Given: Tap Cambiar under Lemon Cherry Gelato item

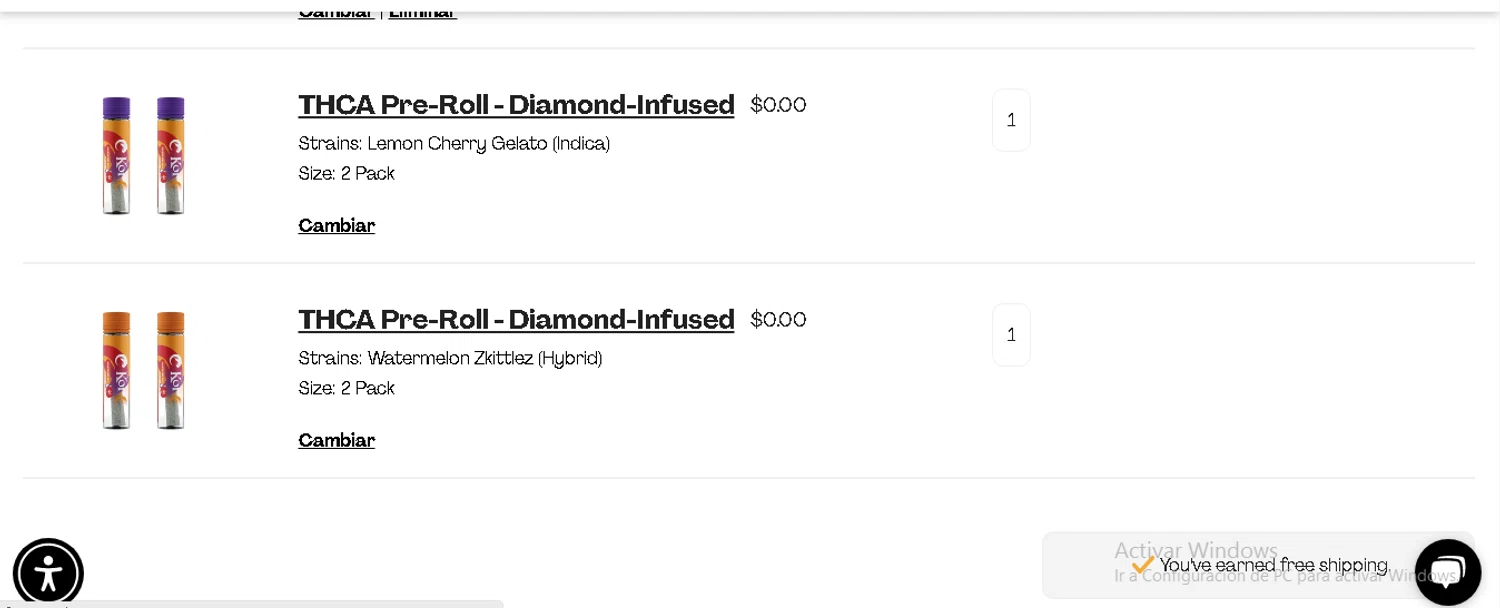Looking at the screenshot, I should (336, 226).
